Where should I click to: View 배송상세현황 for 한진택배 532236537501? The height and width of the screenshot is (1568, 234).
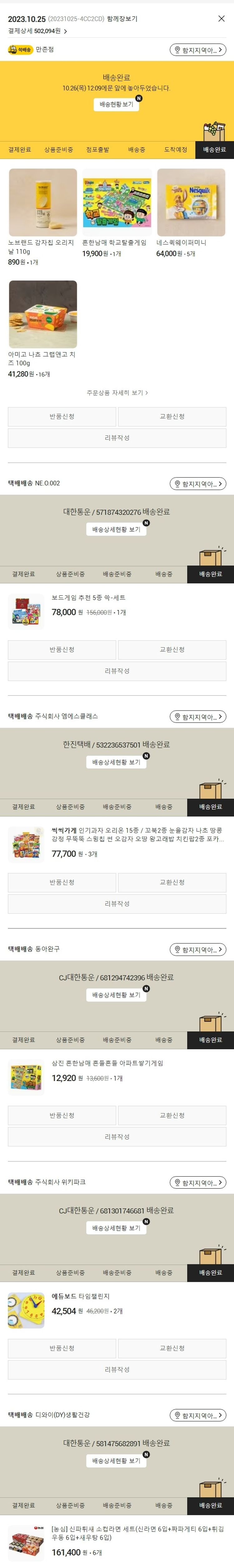coord(116,762)
